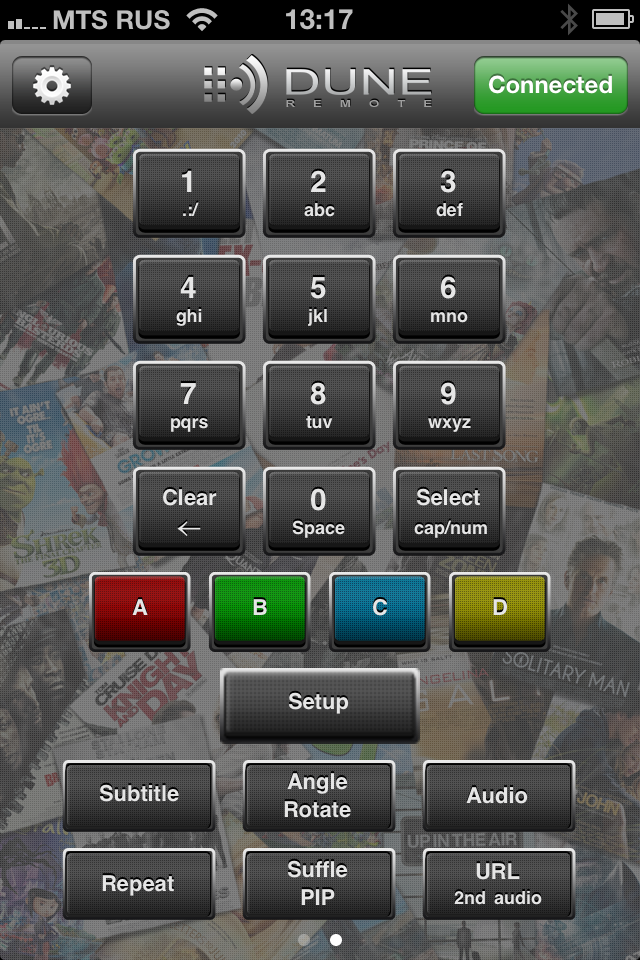
Task: Tap the 9 wxyz key
Action: click(x=449, y=405)
